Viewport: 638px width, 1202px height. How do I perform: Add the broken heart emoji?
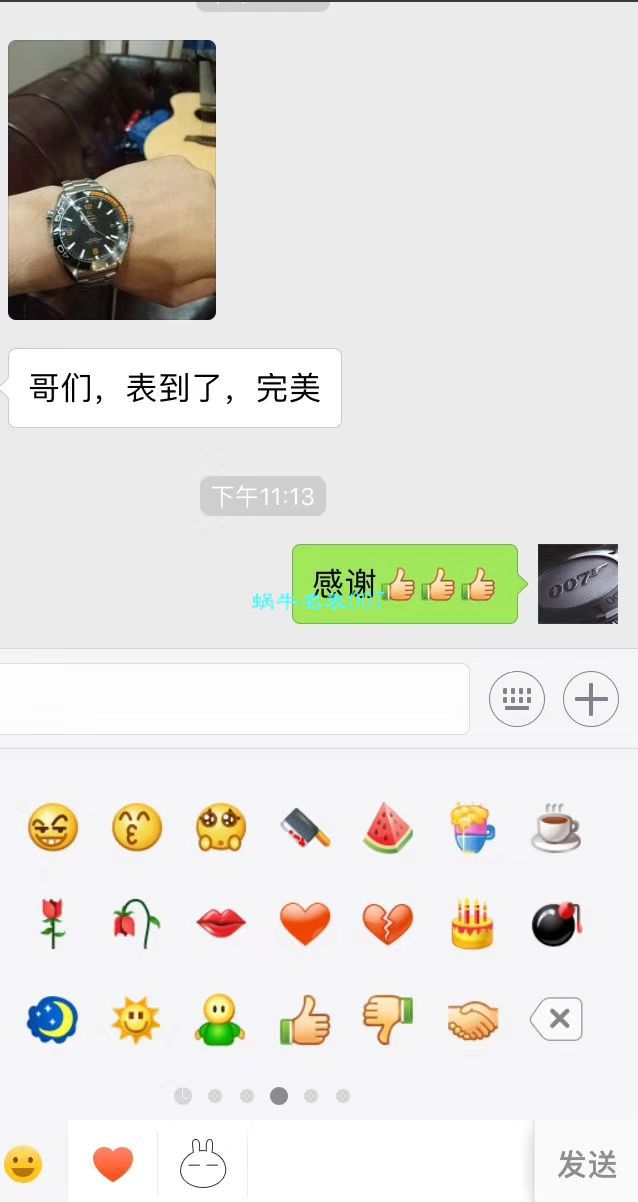pos(388,922)
